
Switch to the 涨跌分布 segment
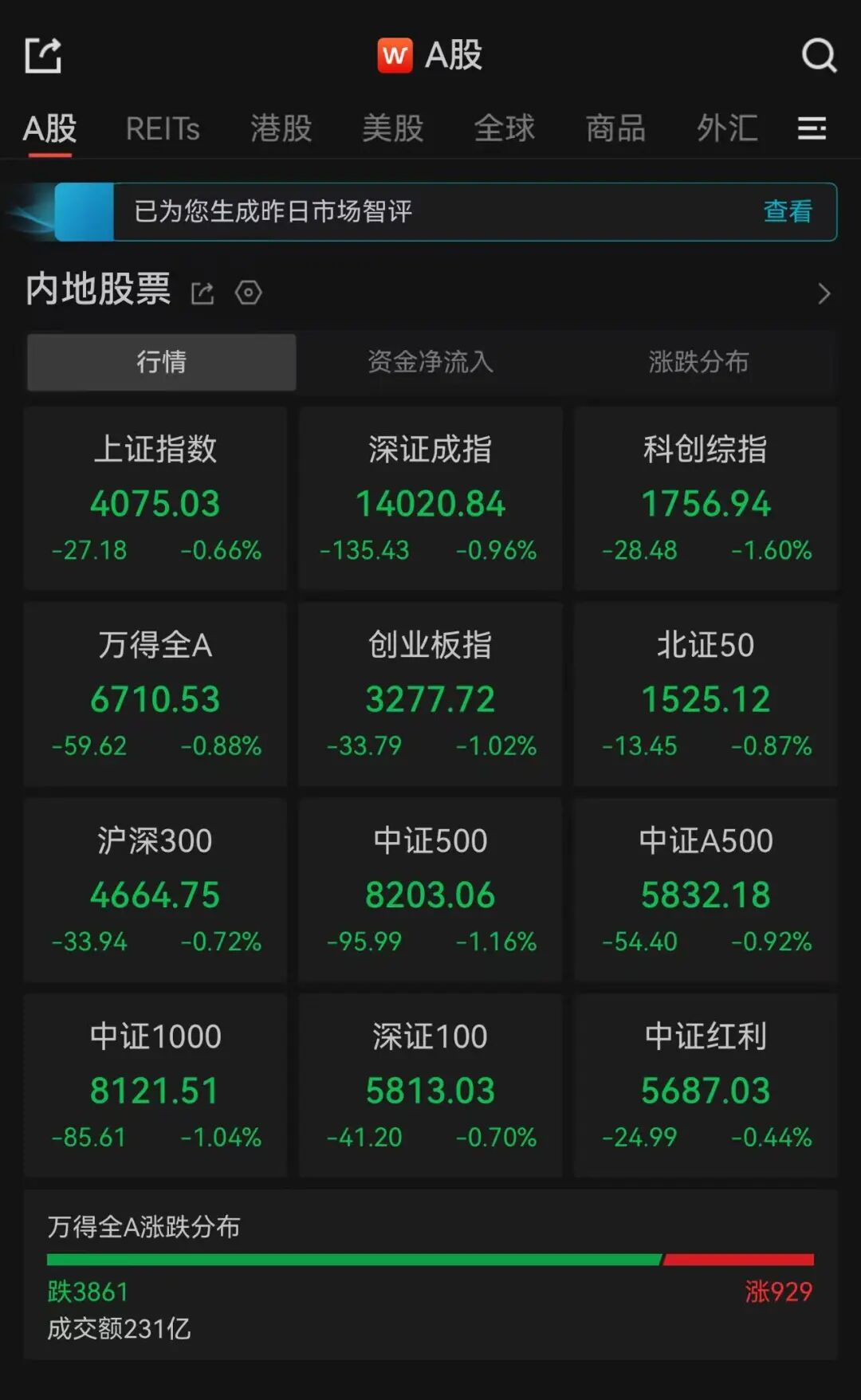click(x=698, y=362)
